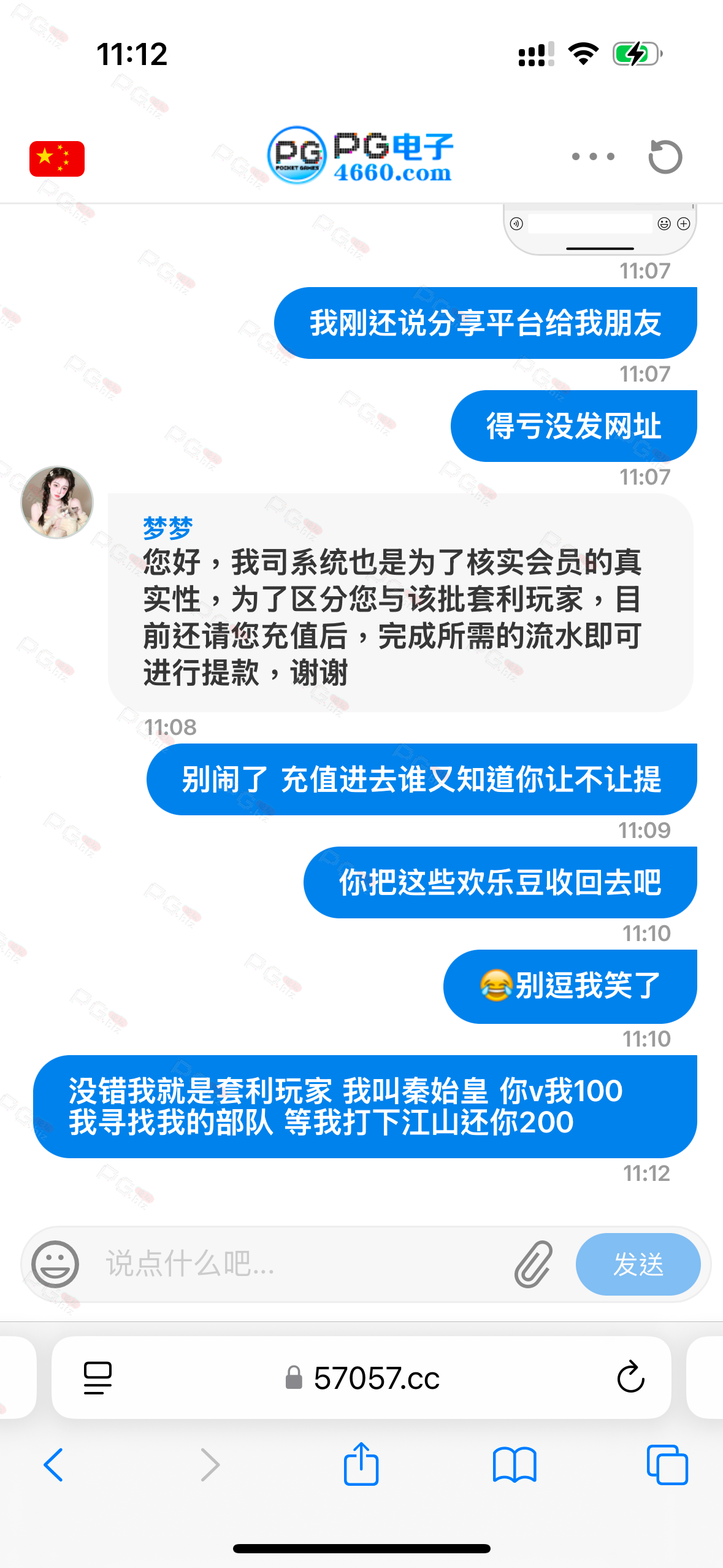
Task: Open the emoji picker in the chat input
Action: coord(55,1264)
